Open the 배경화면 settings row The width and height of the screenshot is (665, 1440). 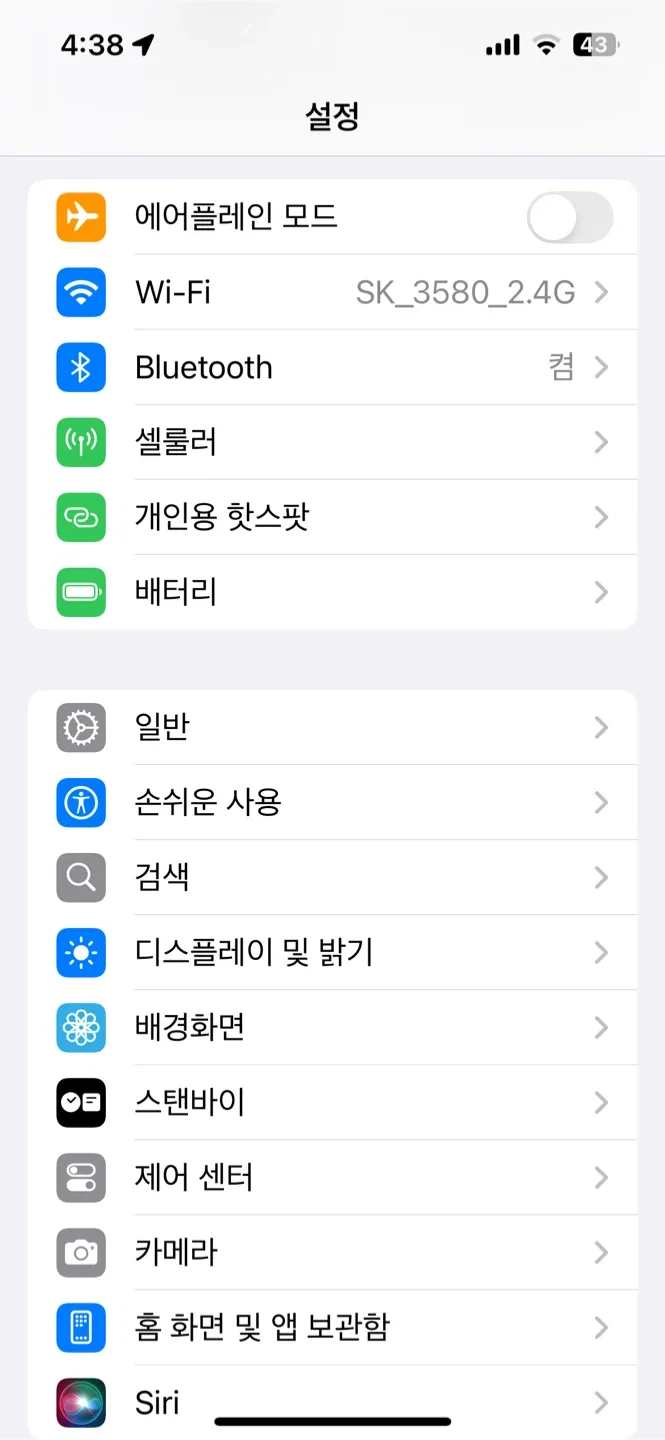click(x=332, y=1027)
